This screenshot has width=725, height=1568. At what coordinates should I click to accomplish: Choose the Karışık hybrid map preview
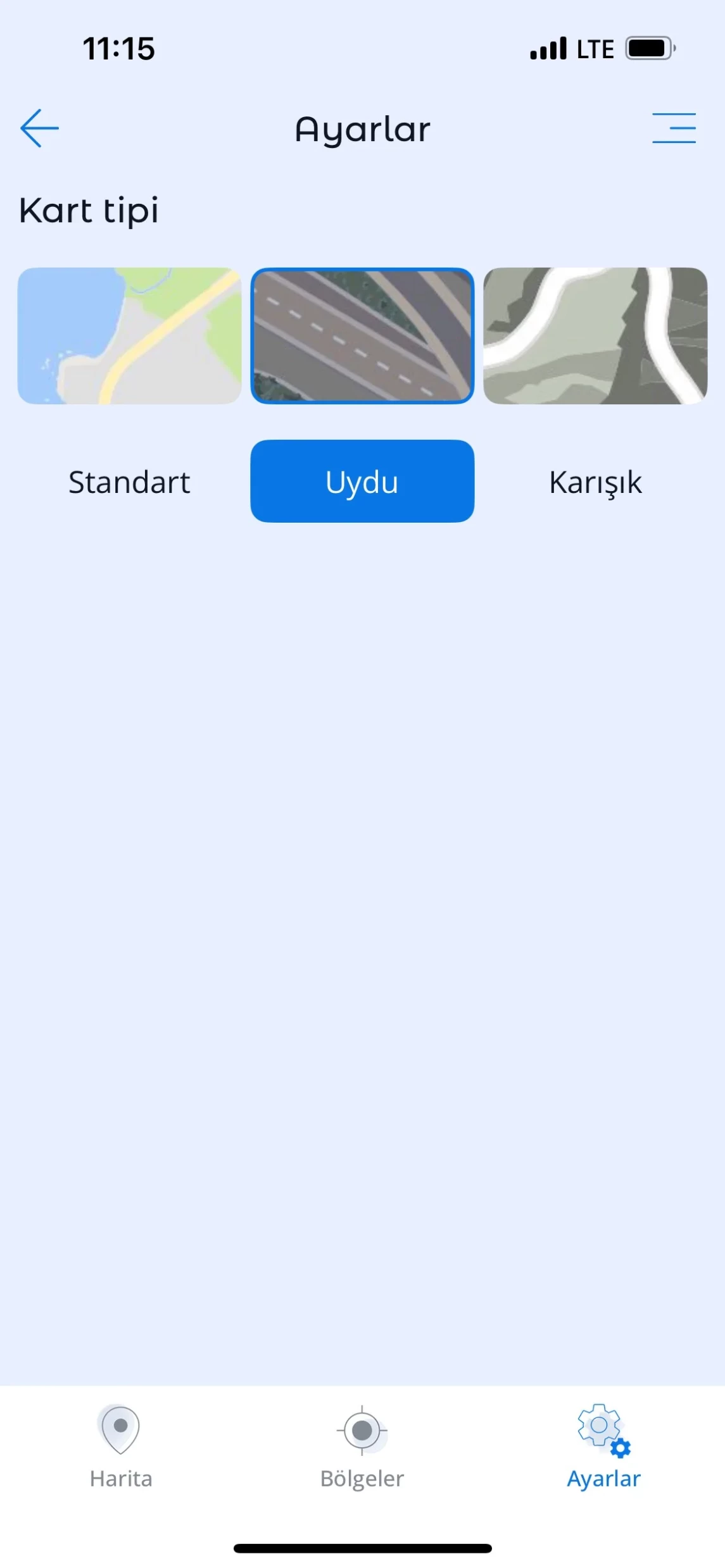pos(595,336)
